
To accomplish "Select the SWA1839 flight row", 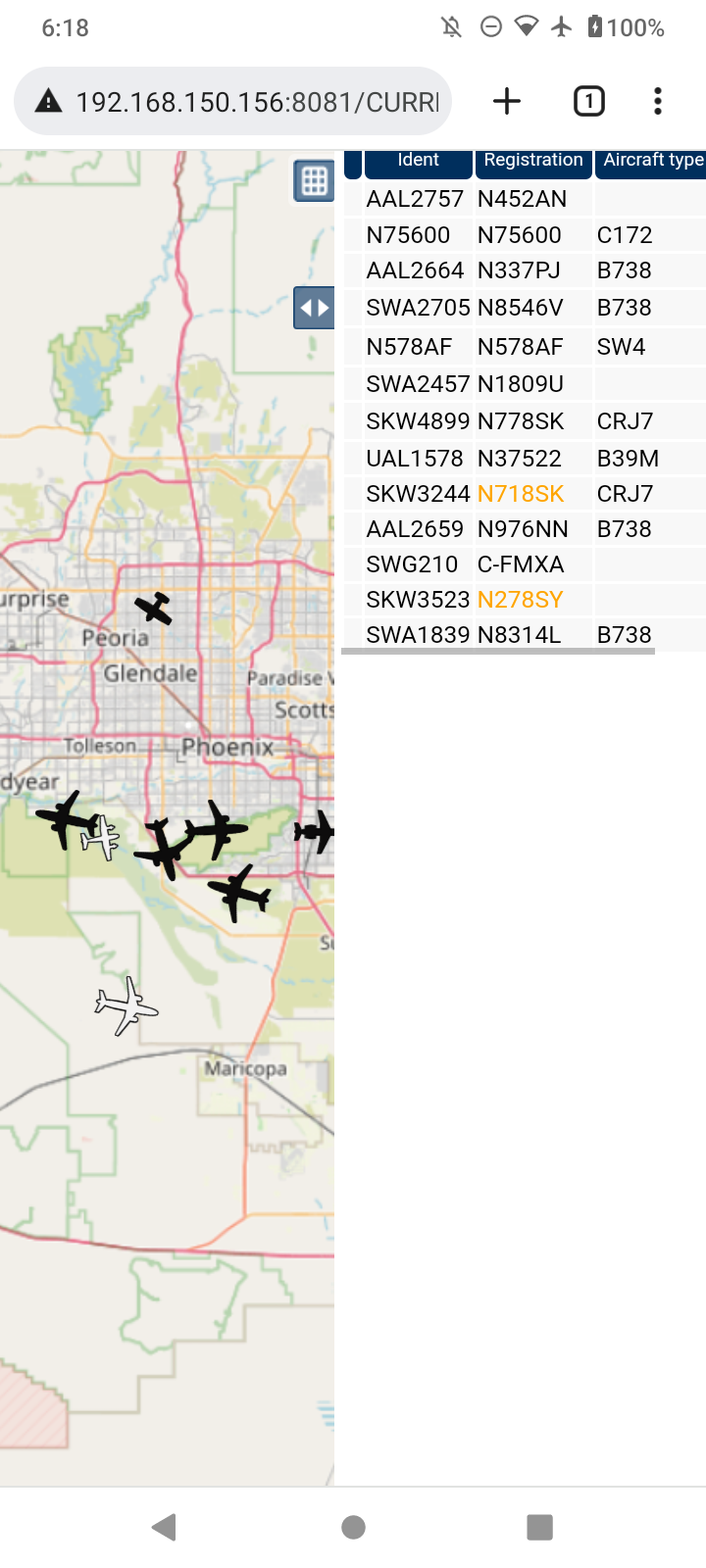I will (525, 635).
